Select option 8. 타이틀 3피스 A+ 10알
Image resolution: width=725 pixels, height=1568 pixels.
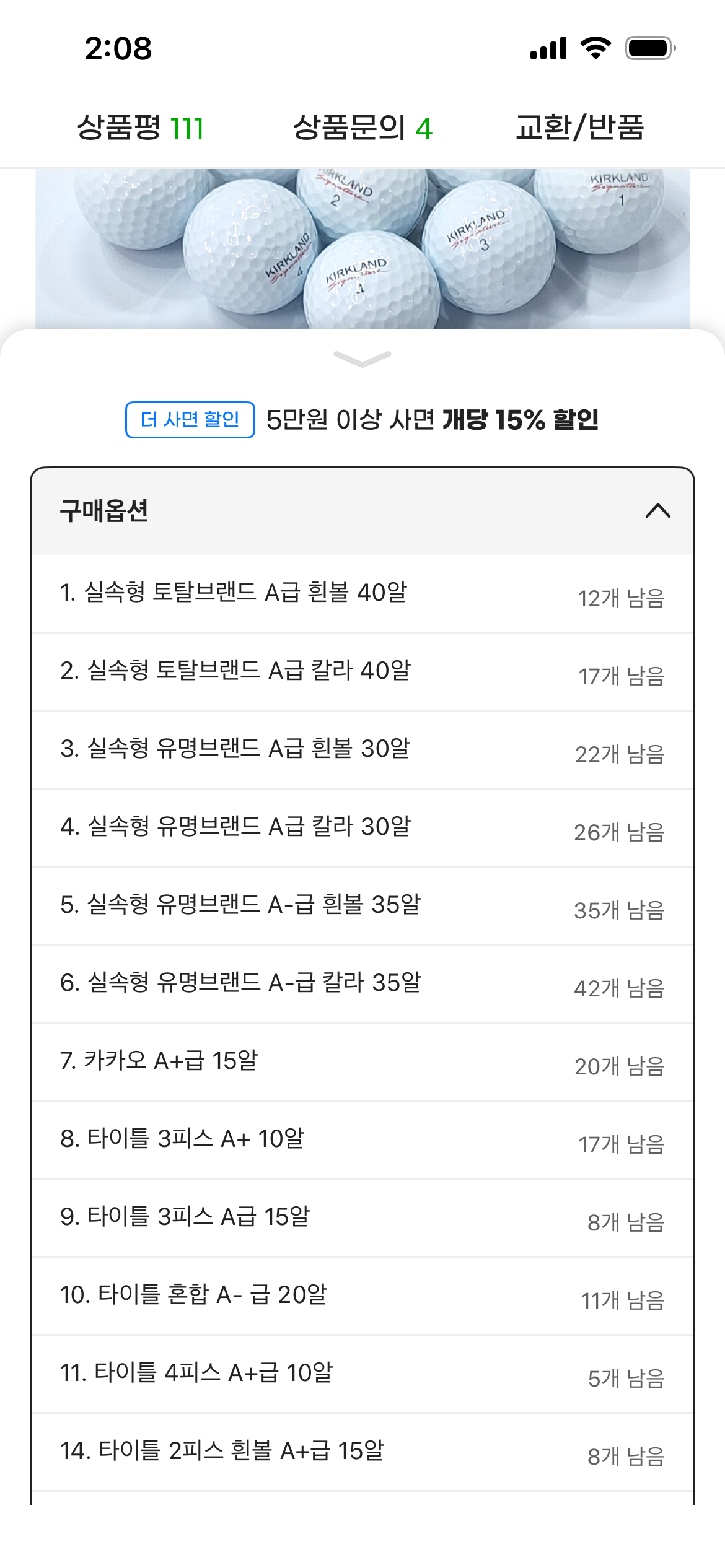click(362, 1140)
